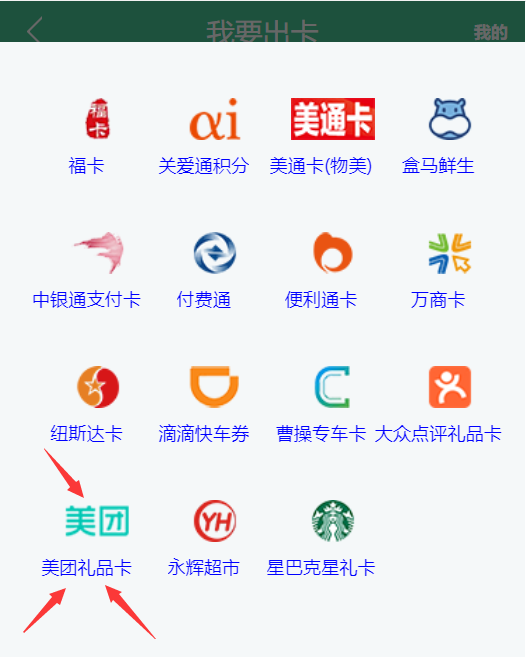Open 我的 in the top bar

490,32
